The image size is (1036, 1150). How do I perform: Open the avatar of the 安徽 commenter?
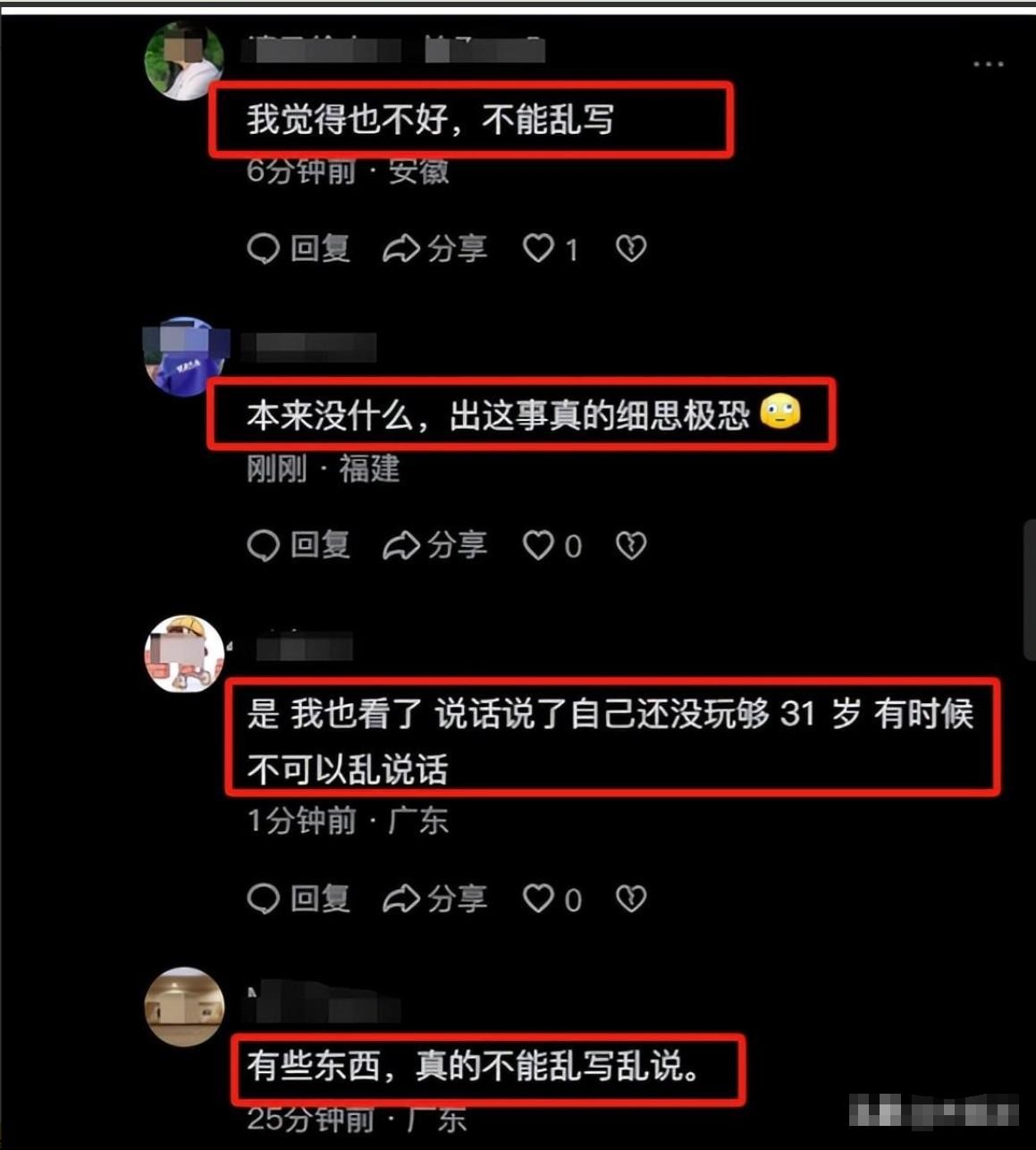pyautogui.click(x=184, y=61)
